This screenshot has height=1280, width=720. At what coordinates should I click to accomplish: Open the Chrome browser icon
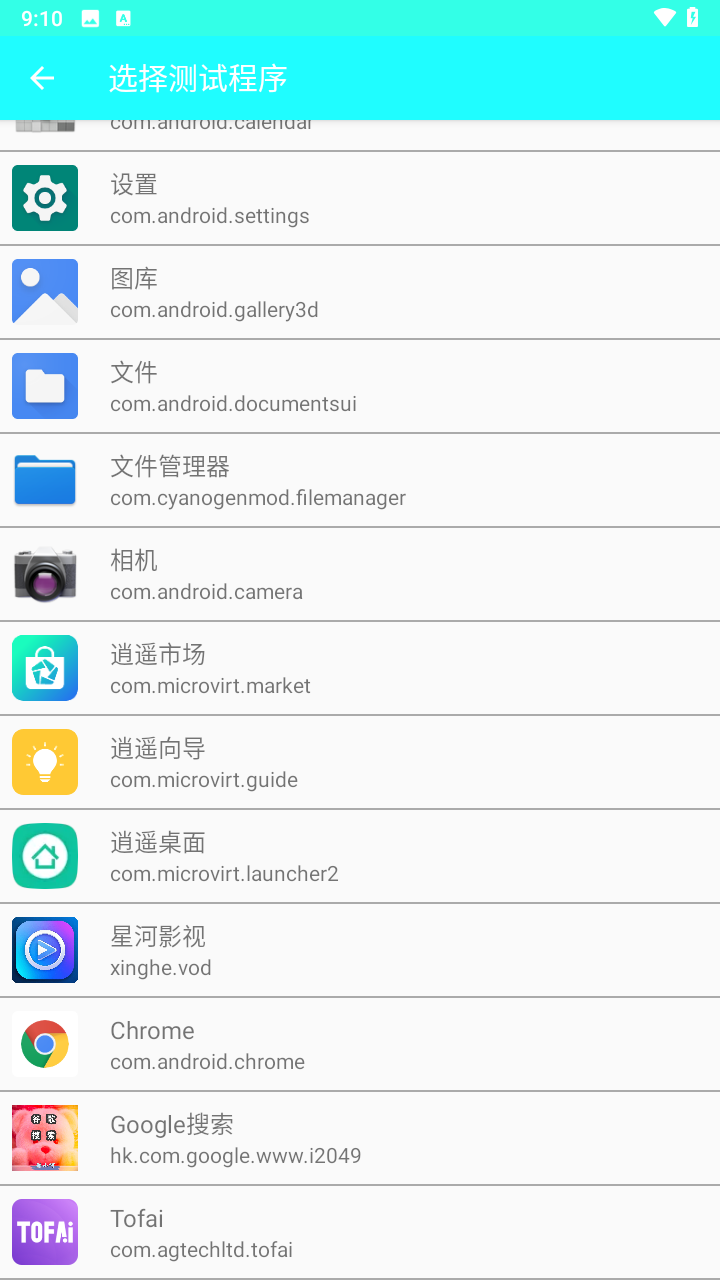coord(45,1044)
